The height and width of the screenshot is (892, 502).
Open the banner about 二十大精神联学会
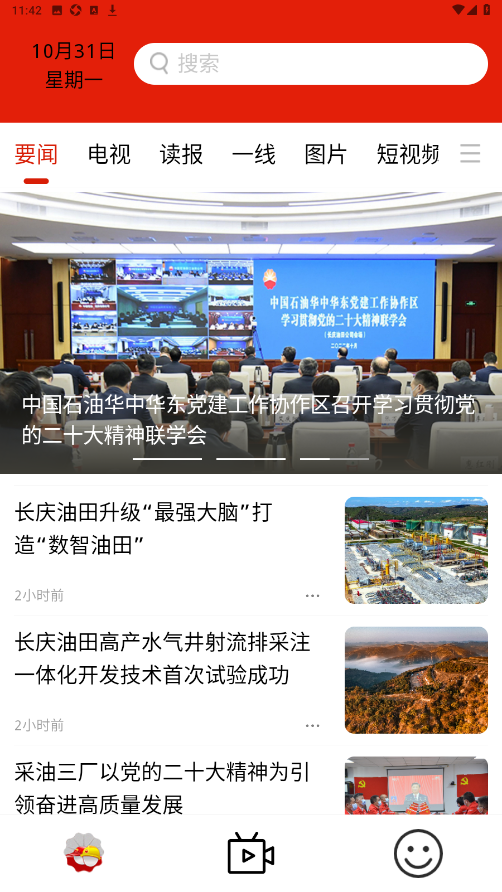(x=251, y=333)
